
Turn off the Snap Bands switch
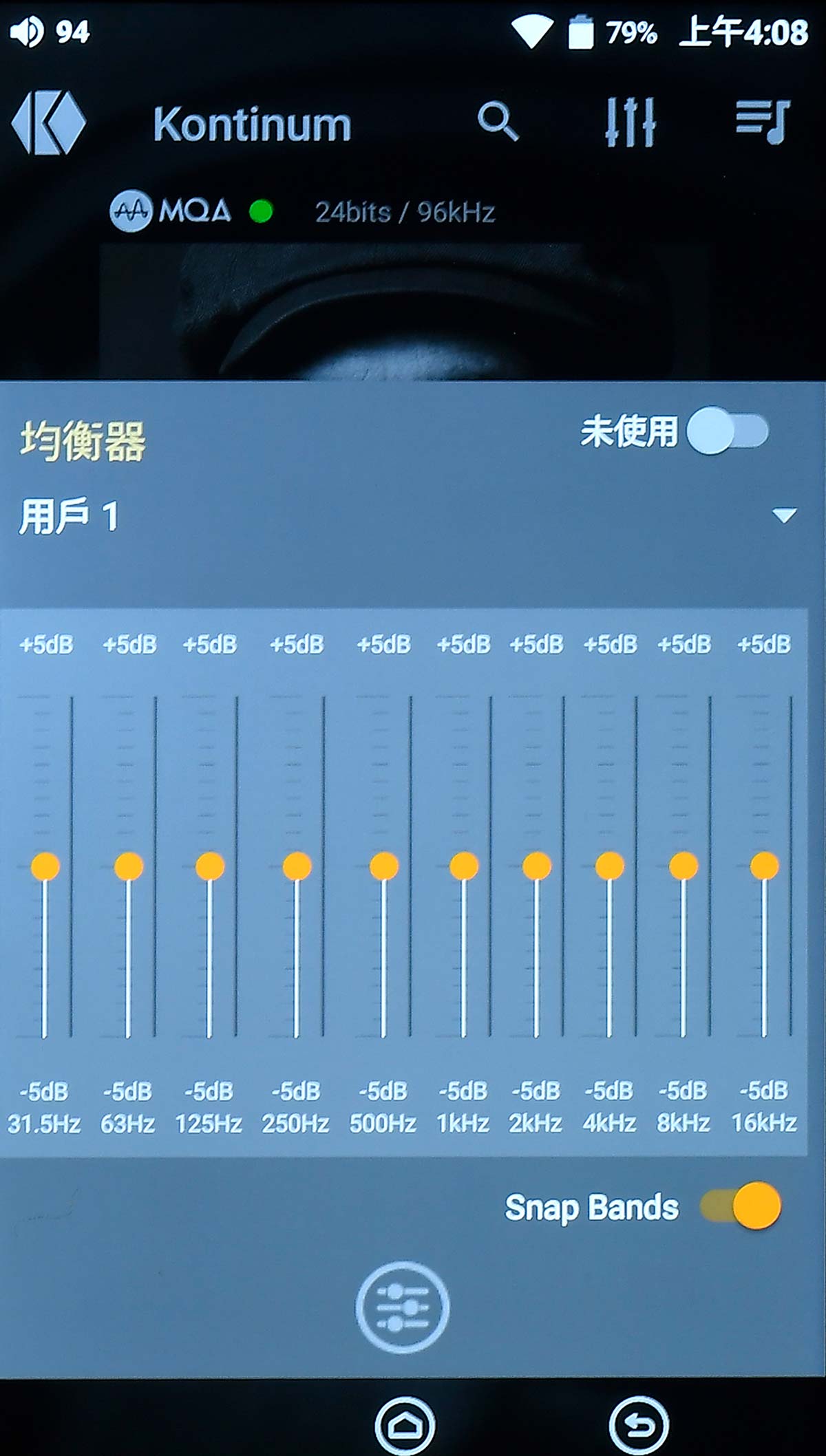[741, 1206]
